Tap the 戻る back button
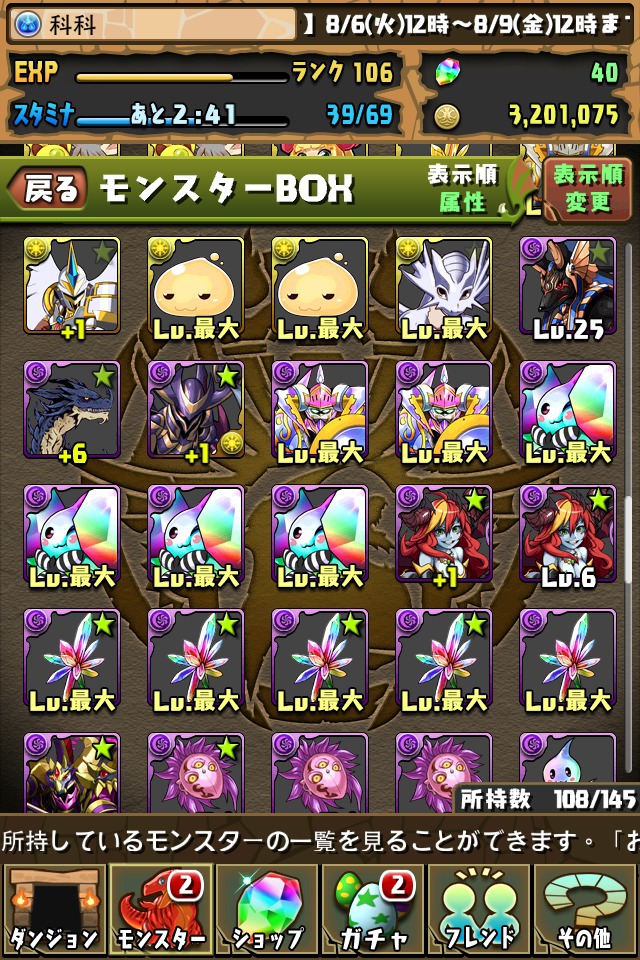The height and width of the screenshot is (960, 640). click(x=50, y=187)
